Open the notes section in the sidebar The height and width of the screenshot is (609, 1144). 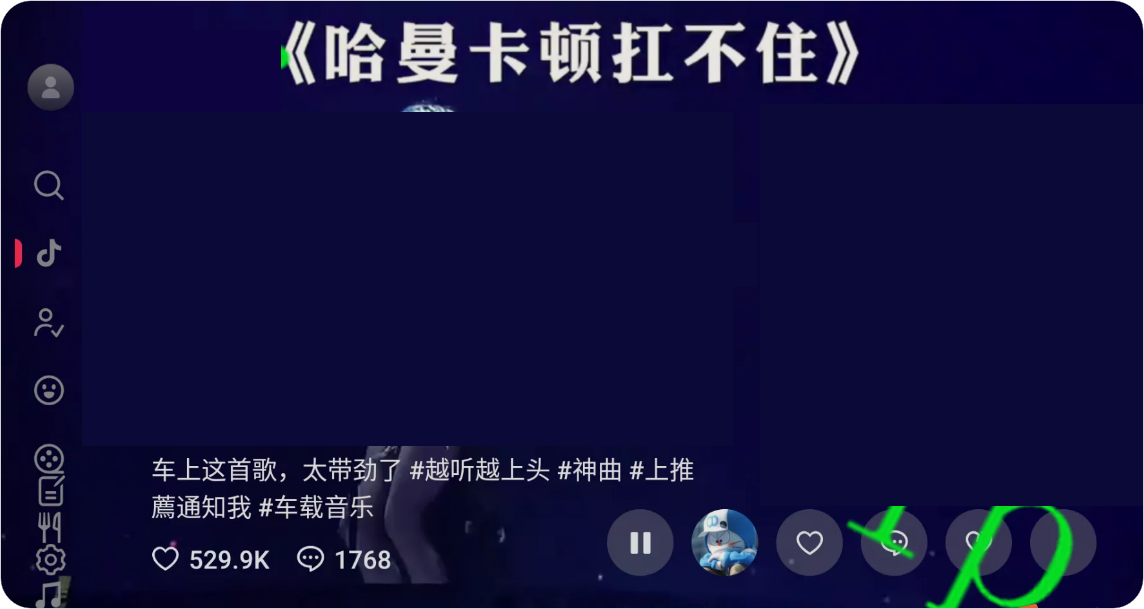pos(50,492)
